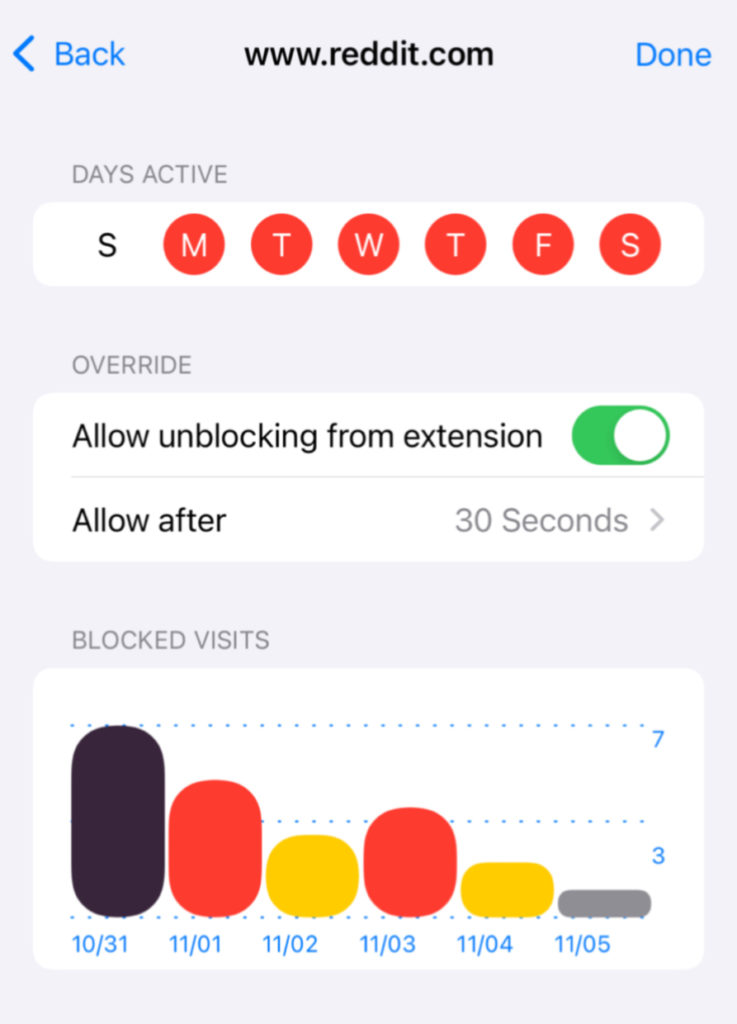Toggle the Allow unblocking switch off
This screenshot has height=1024, width=737.
pos(620,435)
